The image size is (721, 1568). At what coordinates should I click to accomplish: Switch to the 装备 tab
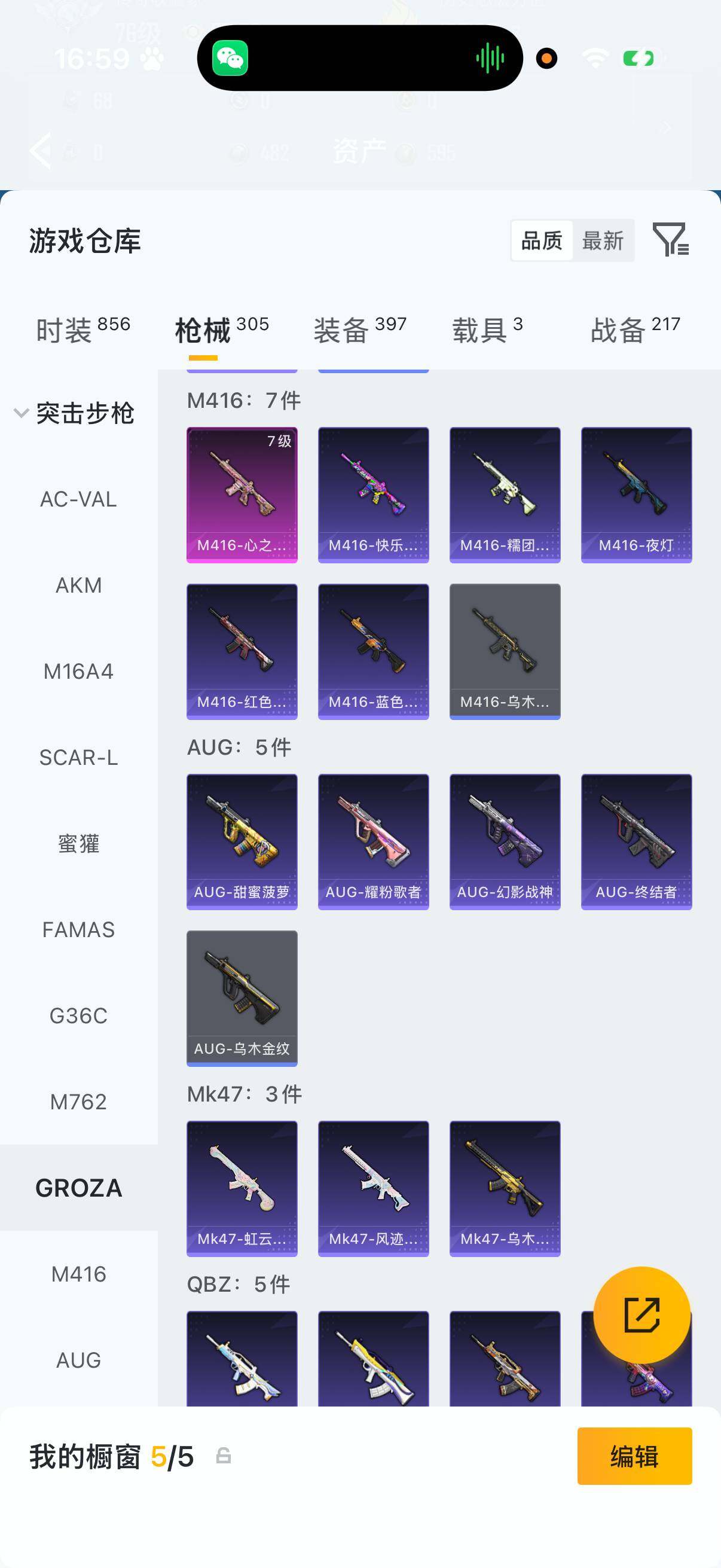pos(359,330)
